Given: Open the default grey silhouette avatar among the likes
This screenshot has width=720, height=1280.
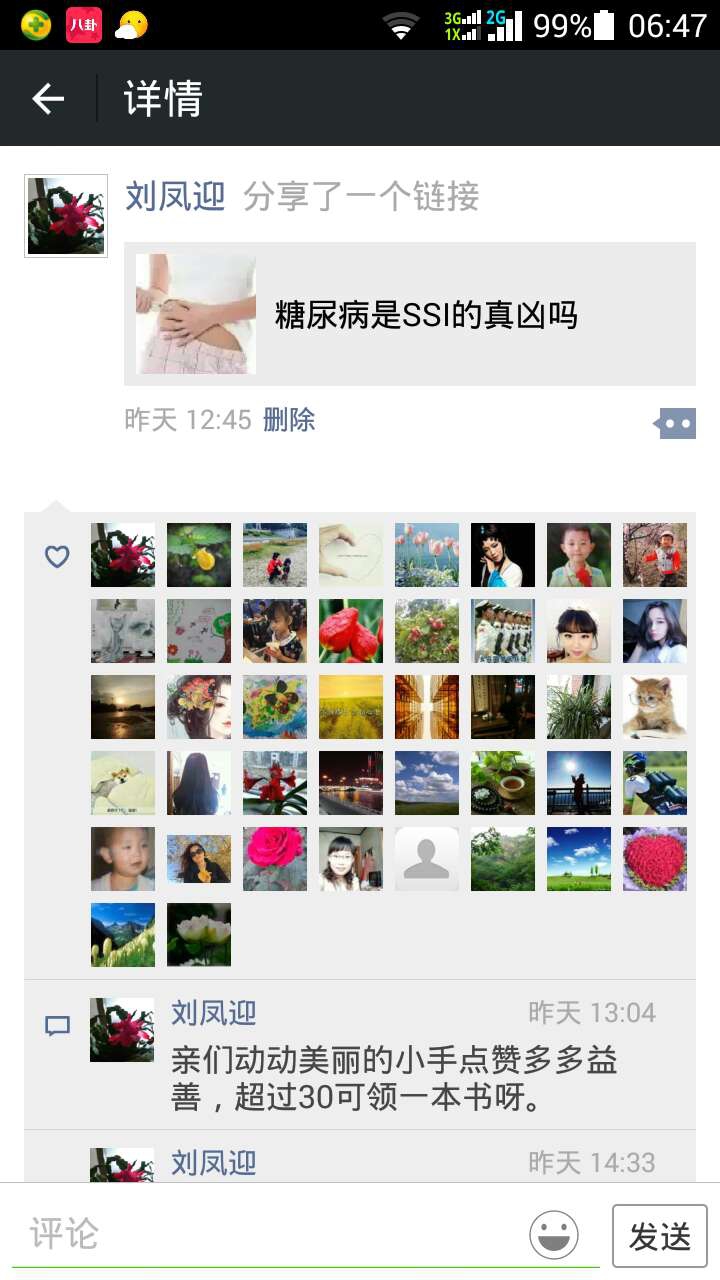Looking at the screenshot, I should point(427,859).
